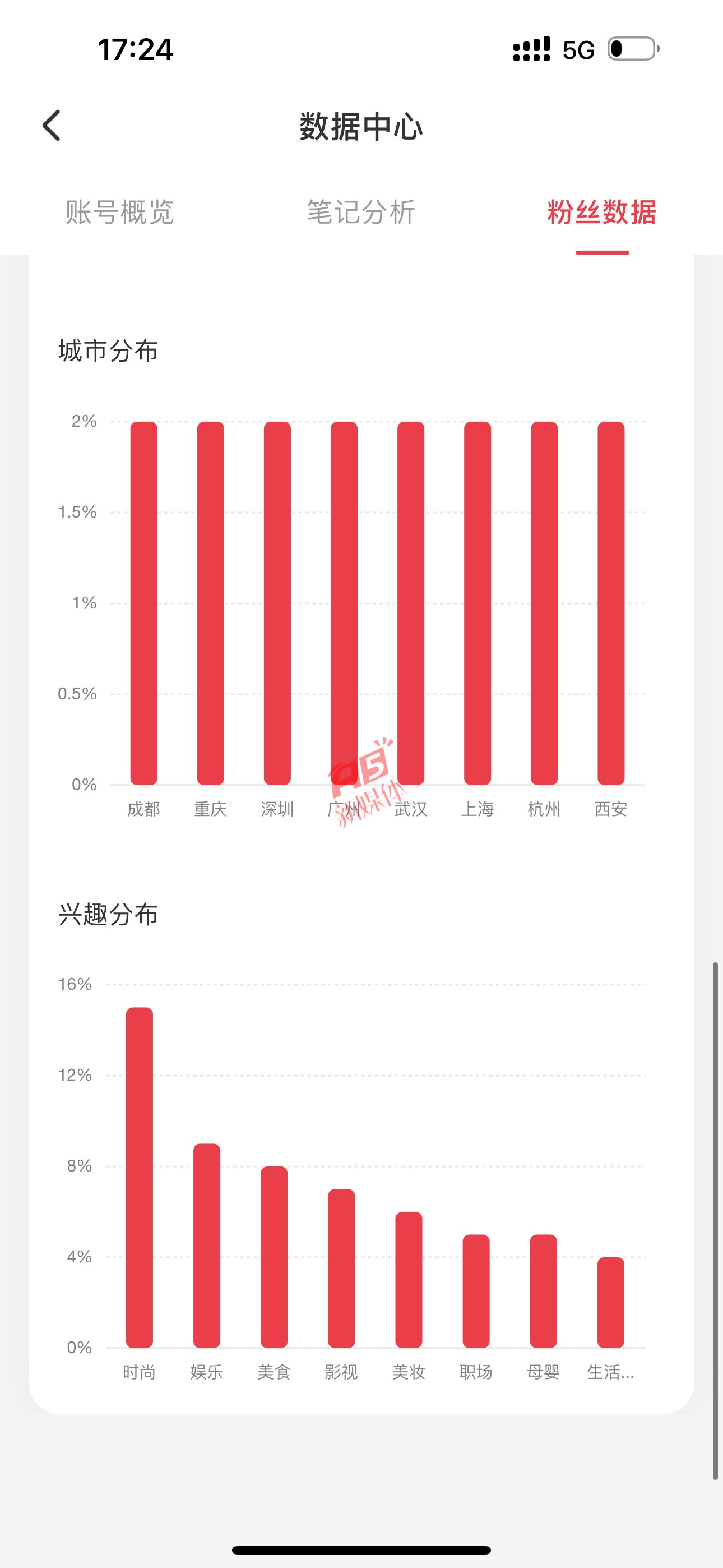Switch to the 账号概览 tab
Screen dimensions: 723x1568
click(x=120, y=213)
